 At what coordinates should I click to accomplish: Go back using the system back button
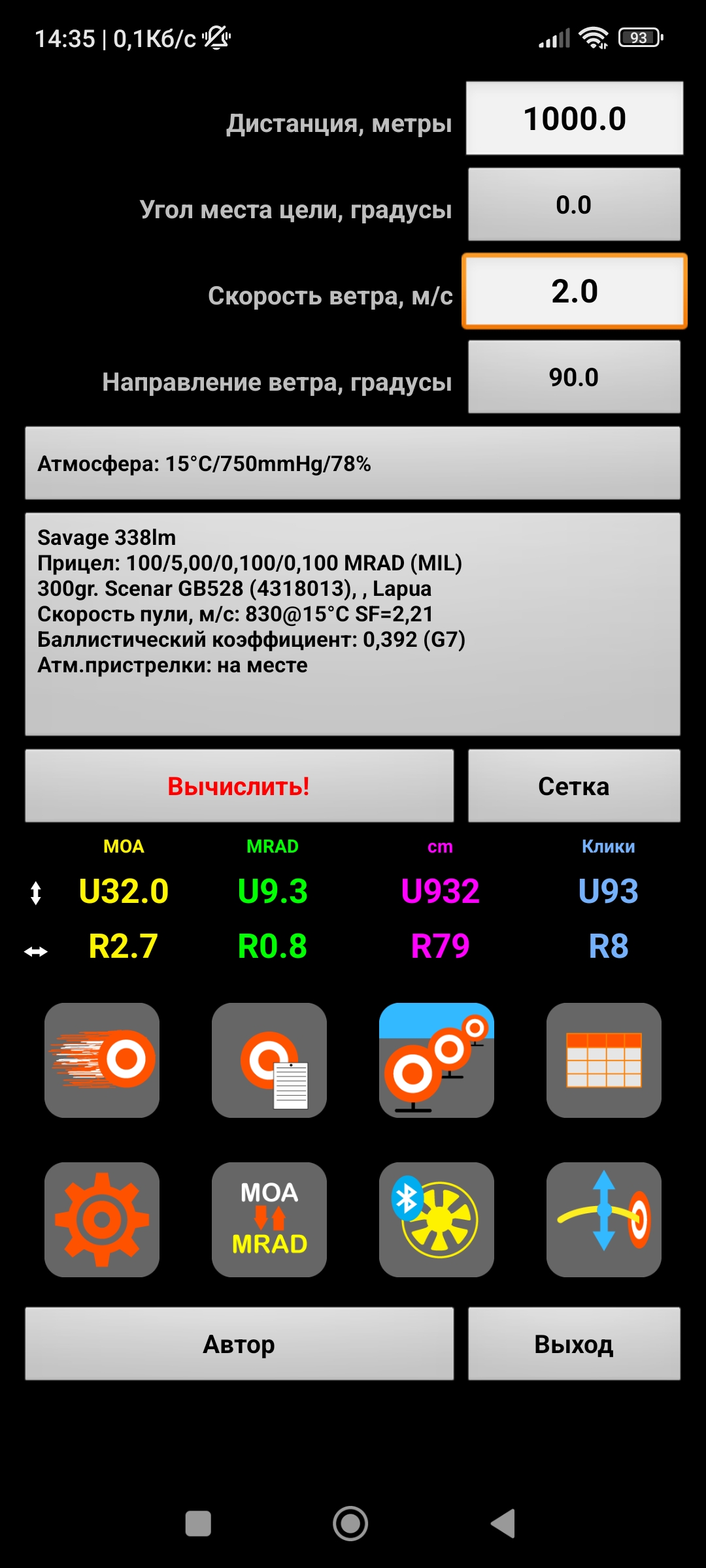coord(503,1524)
